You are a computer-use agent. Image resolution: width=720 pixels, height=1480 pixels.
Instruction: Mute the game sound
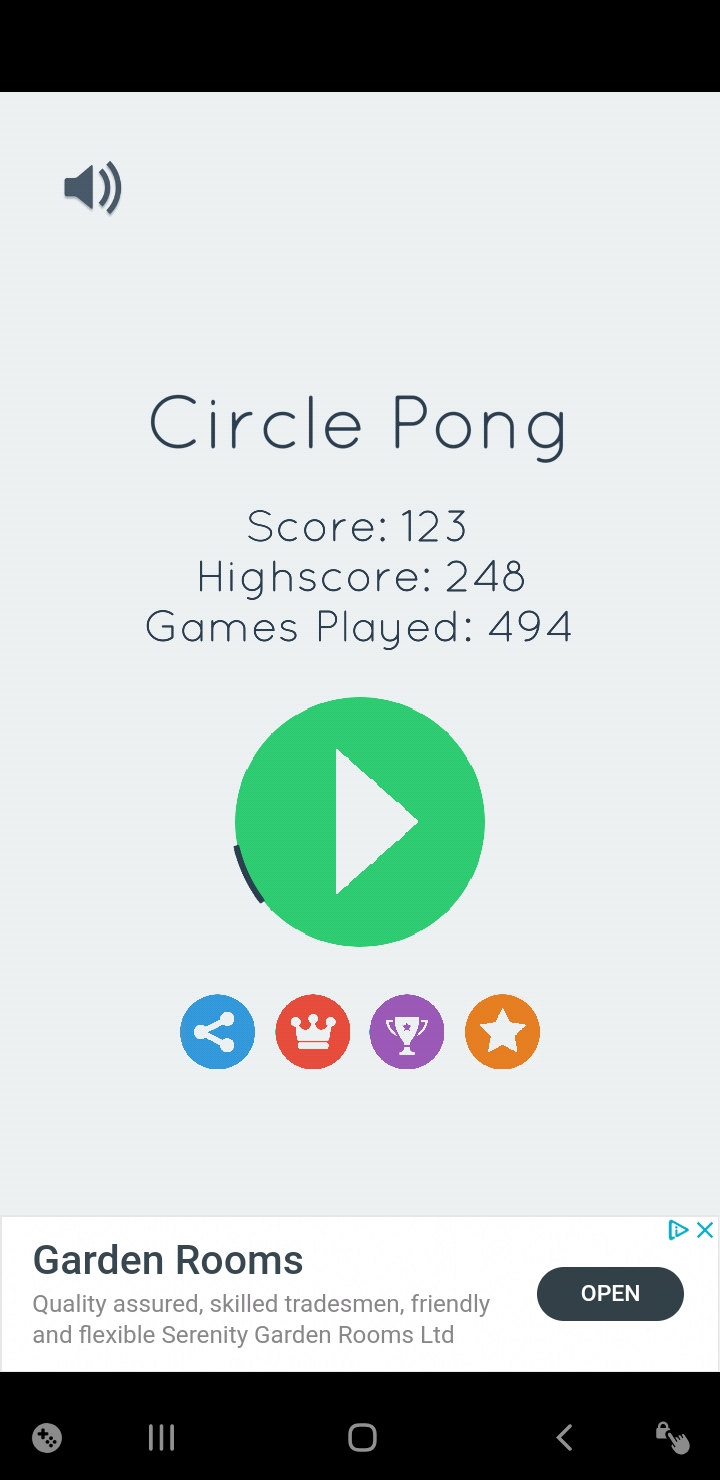(x=92, y=187)
